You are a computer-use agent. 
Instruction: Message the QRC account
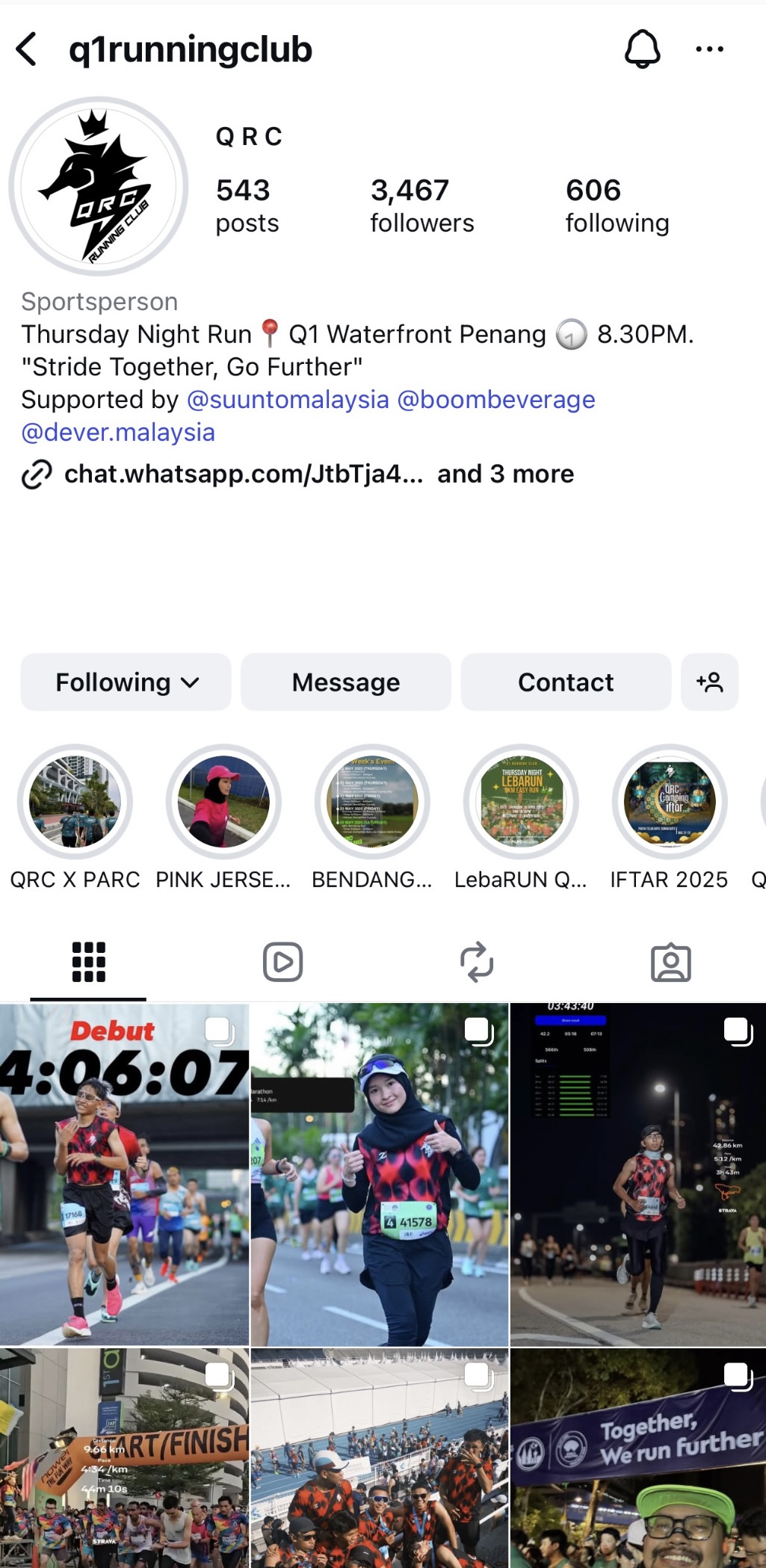click(346, 682)
